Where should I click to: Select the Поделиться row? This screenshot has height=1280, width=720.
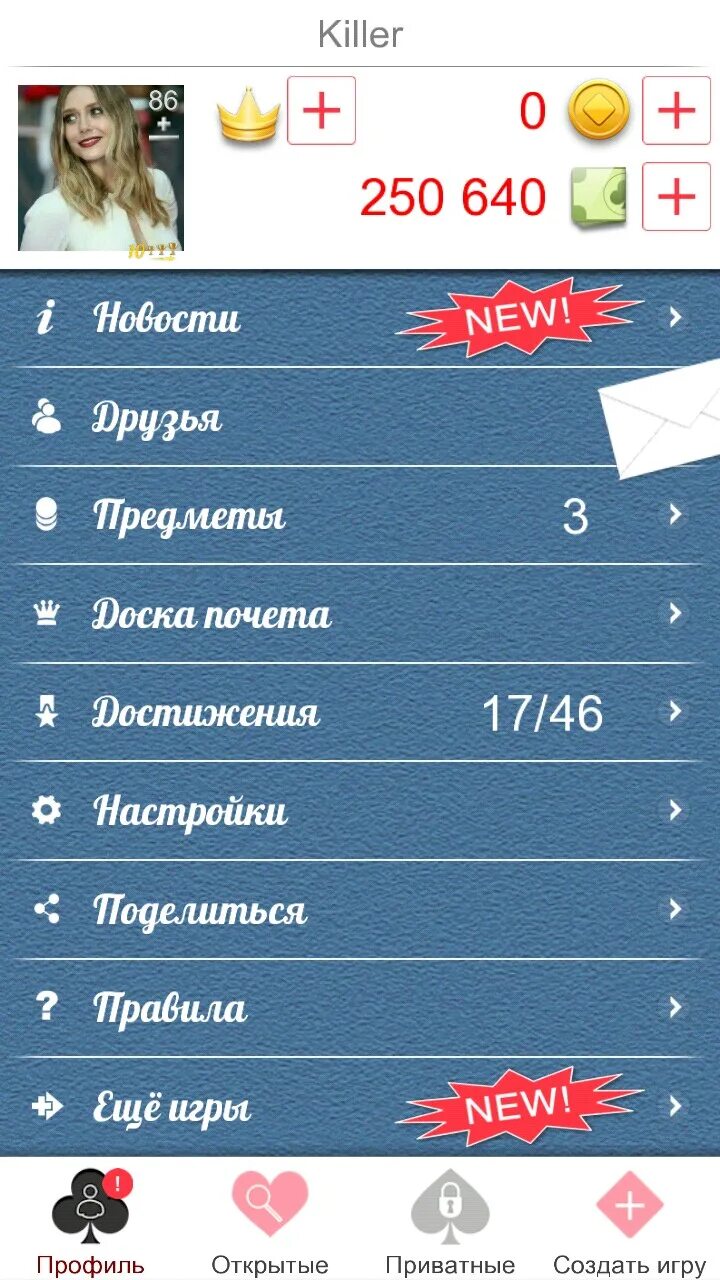click(360, 910)
